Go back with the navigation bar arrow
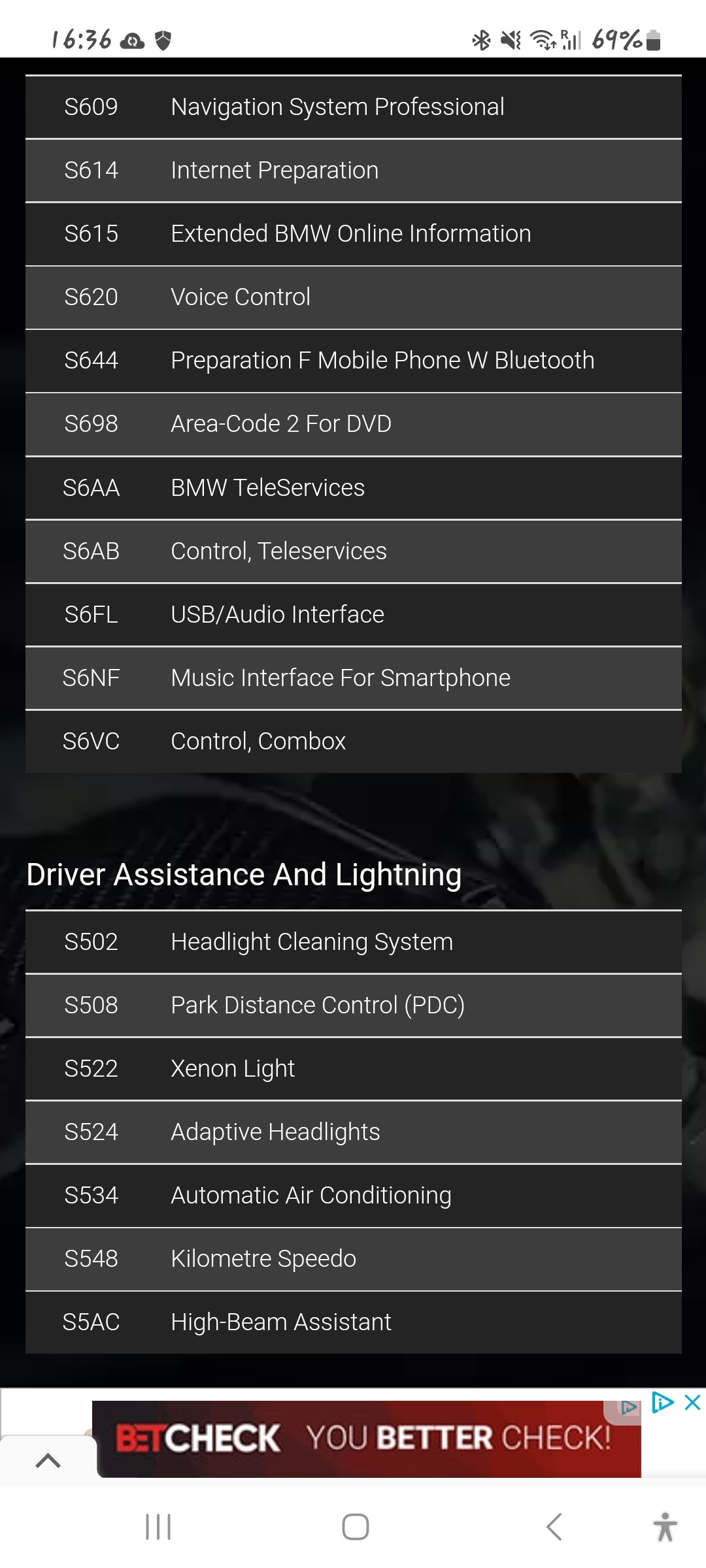The height and width of the screenshot is (1568, 706). [554, 1527]
